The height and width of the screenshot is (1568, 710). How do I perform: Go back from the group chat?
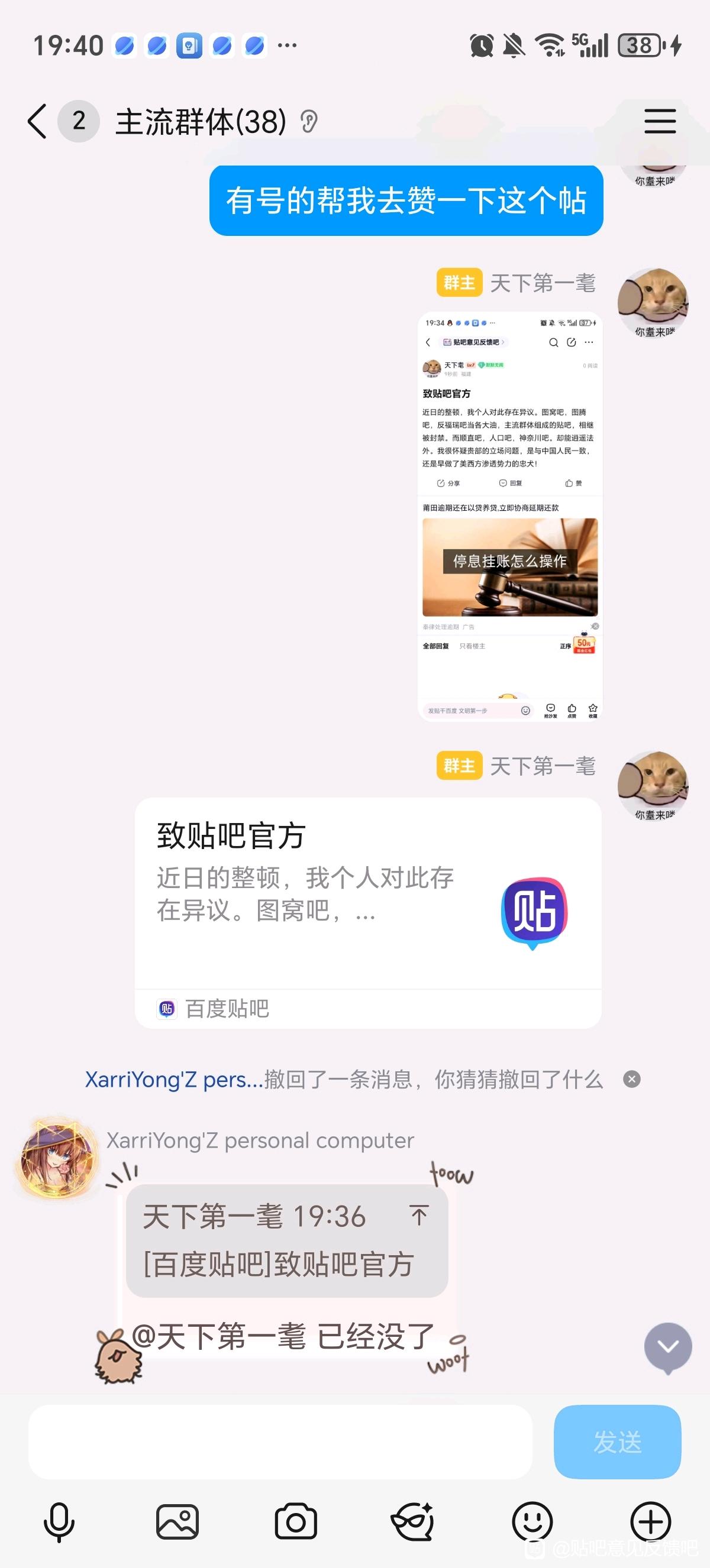click(x=38, y=121)
